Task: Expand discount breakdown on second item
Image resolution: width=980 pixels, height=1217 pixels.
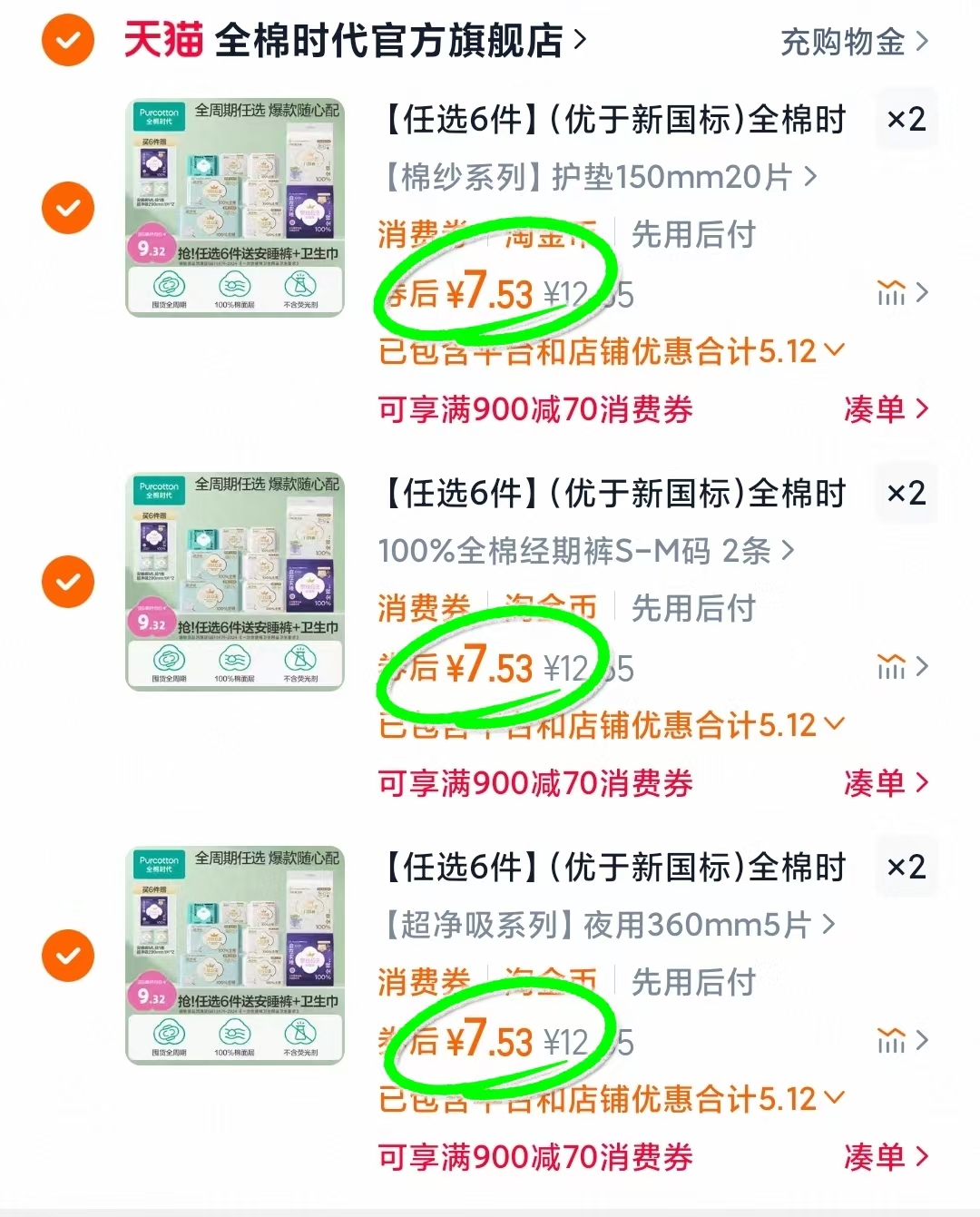Action: (832, 724)
